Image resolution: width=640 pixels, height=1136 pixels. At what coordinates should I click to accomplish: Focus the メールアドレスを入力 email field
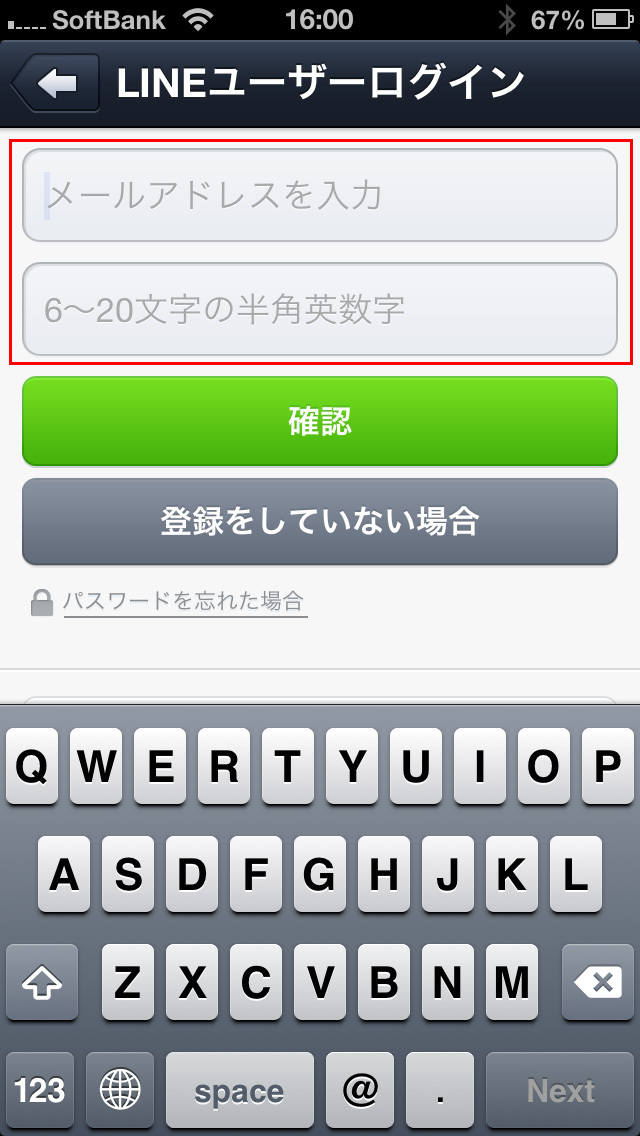tap(320, 195)
